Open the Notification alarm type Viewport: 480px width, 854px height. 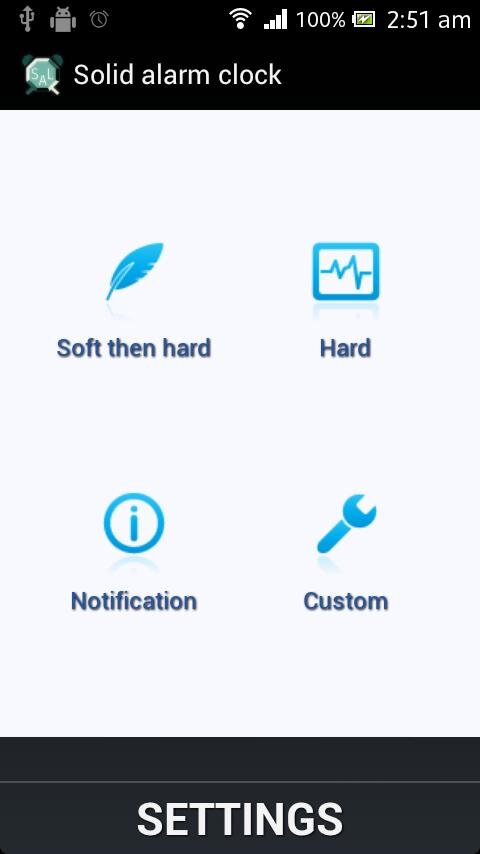point(133,553)
